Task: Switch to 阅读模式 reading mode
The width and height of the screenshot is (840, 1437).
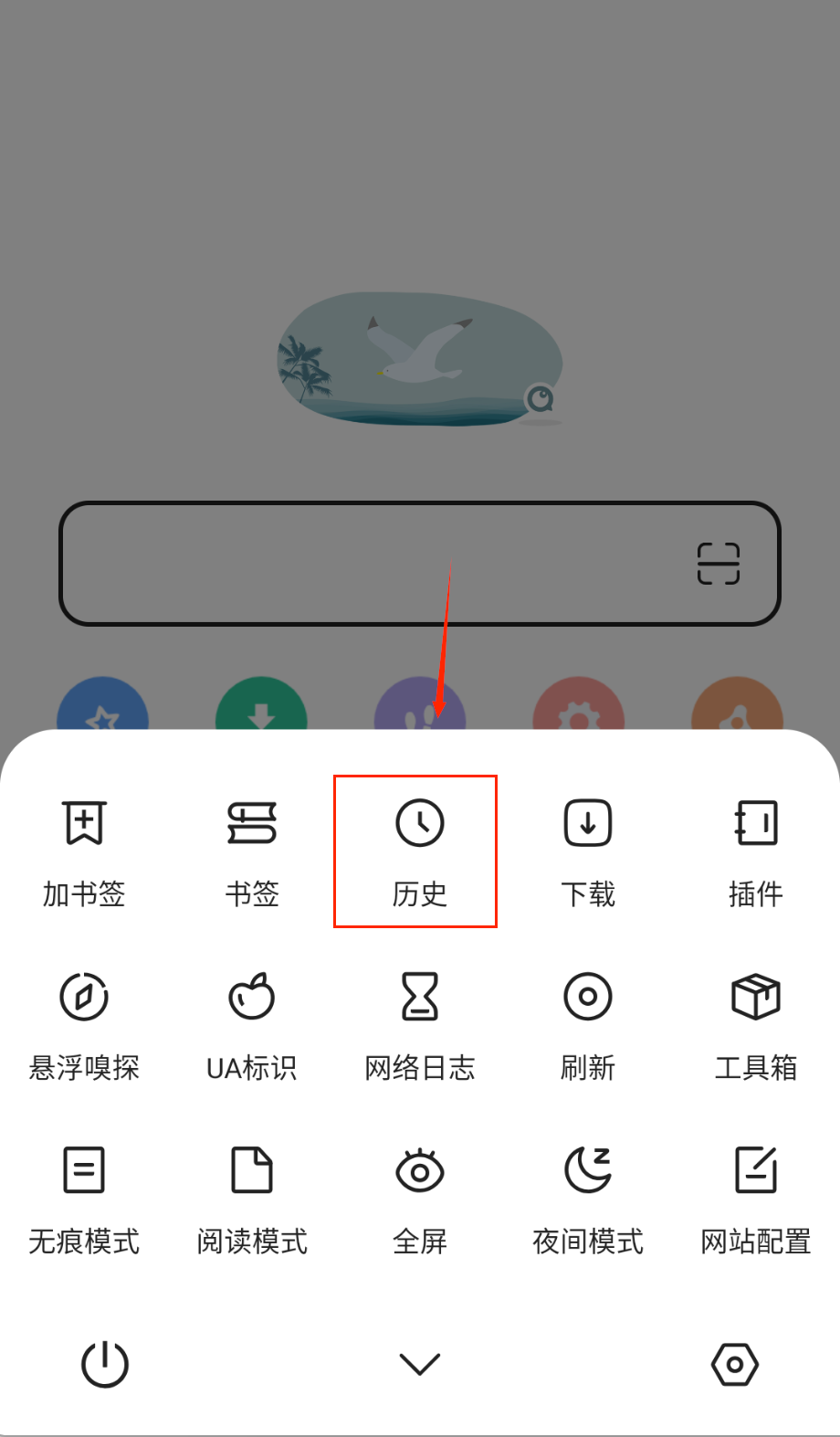Action: [x=252, y=1199]
